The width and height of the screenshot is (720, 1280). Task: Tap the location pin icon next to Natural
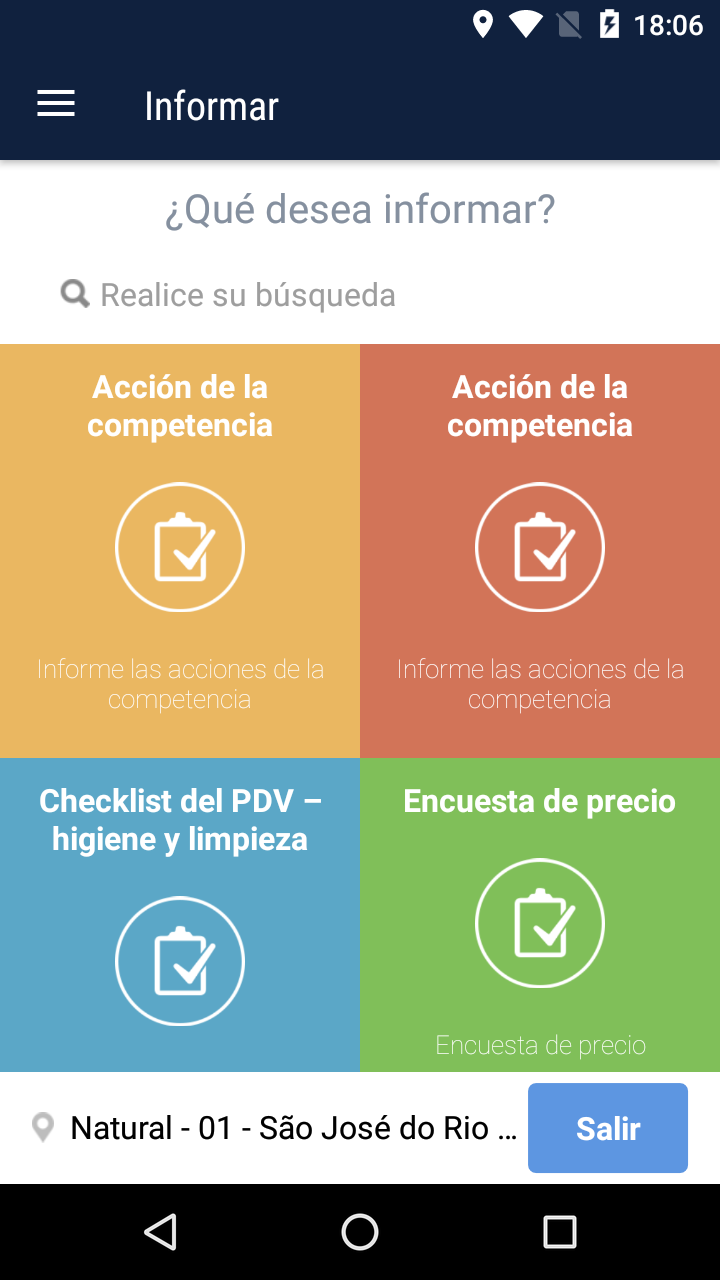tap(42, 1128)
